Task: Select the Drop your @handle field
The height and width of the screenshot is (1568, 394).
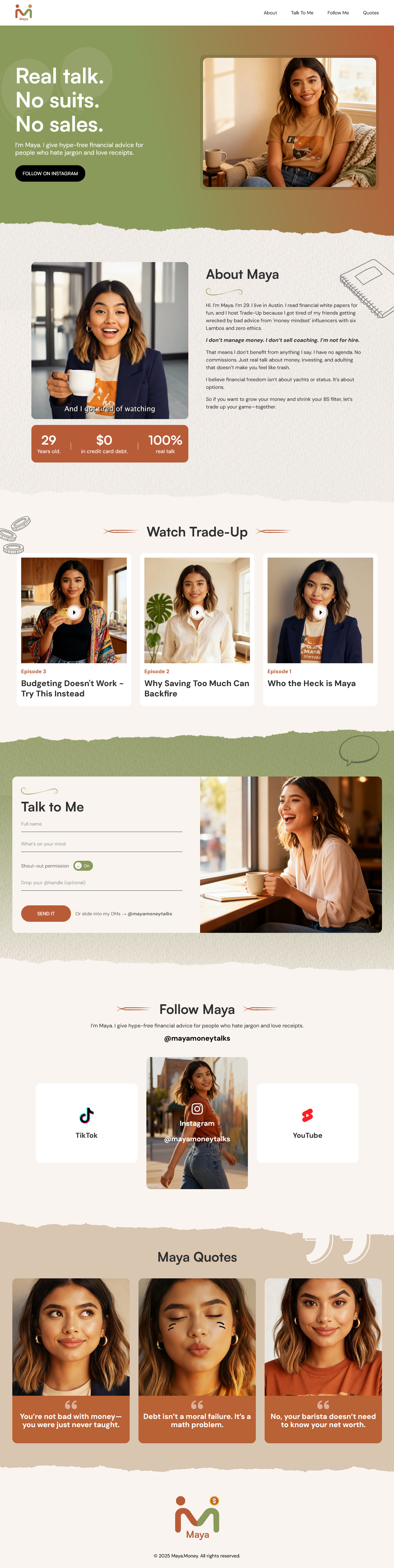Action: tap(102, 883)
